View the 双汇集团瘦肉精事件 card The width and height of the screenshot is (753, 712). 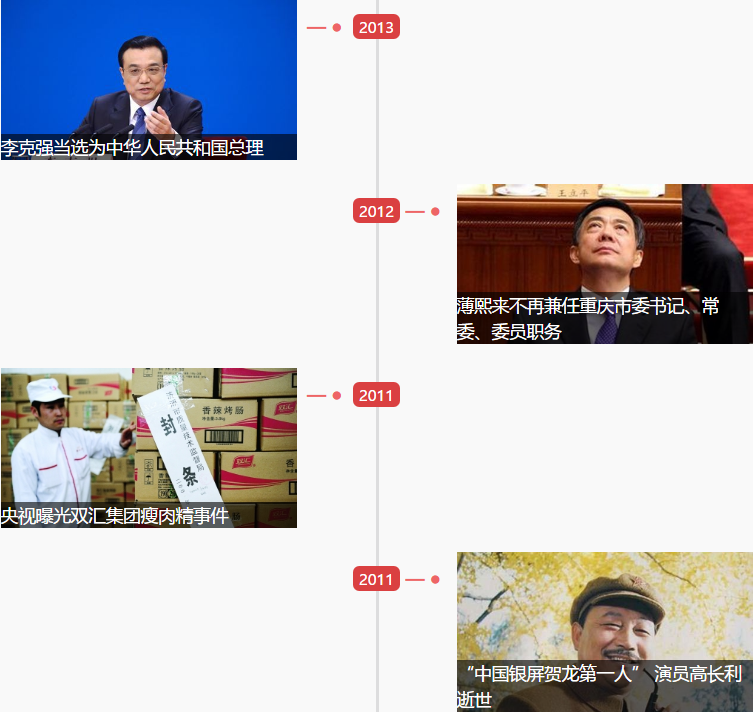coord(148,448)
